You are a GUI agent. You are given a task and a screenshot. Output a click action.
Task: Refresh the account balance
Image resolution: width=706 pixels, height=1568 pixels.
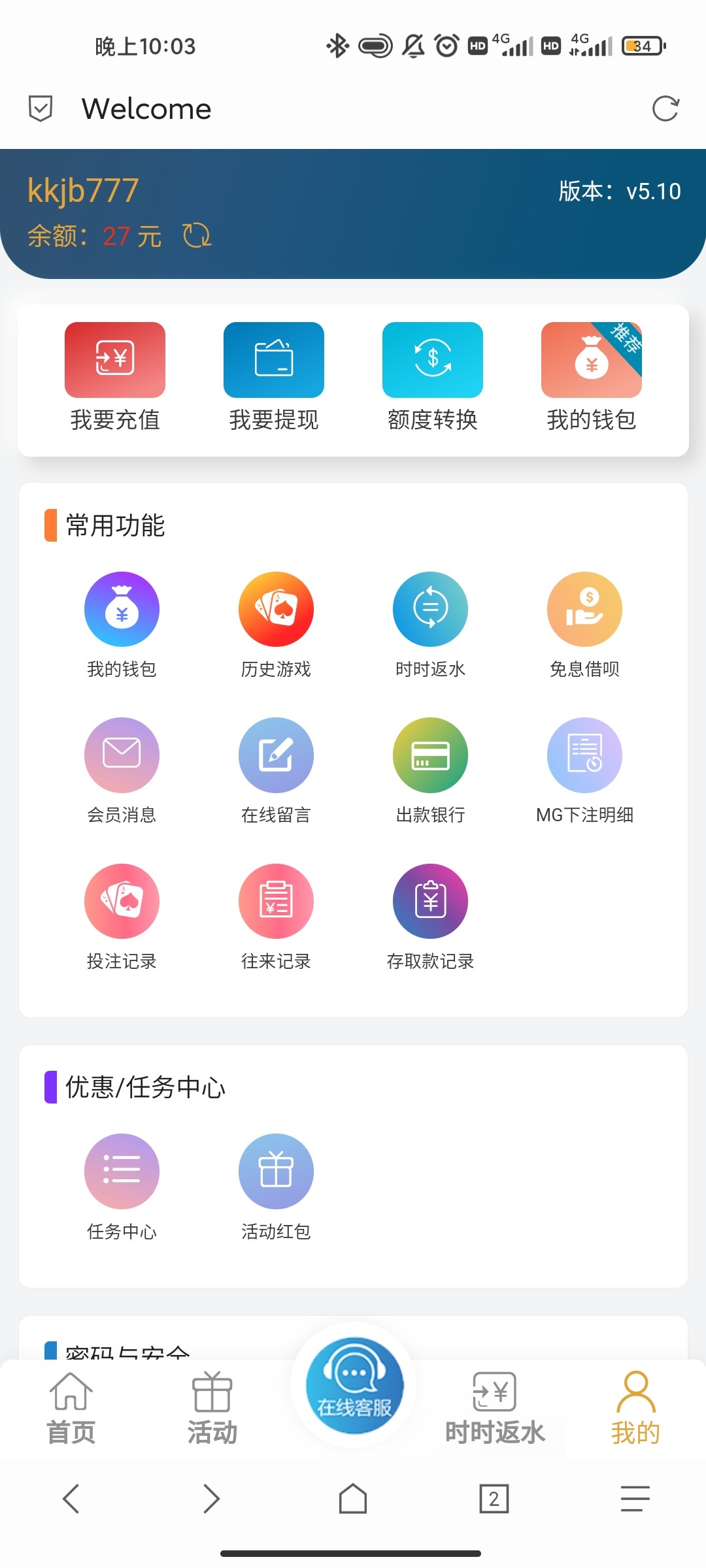(x=197, y=236)
